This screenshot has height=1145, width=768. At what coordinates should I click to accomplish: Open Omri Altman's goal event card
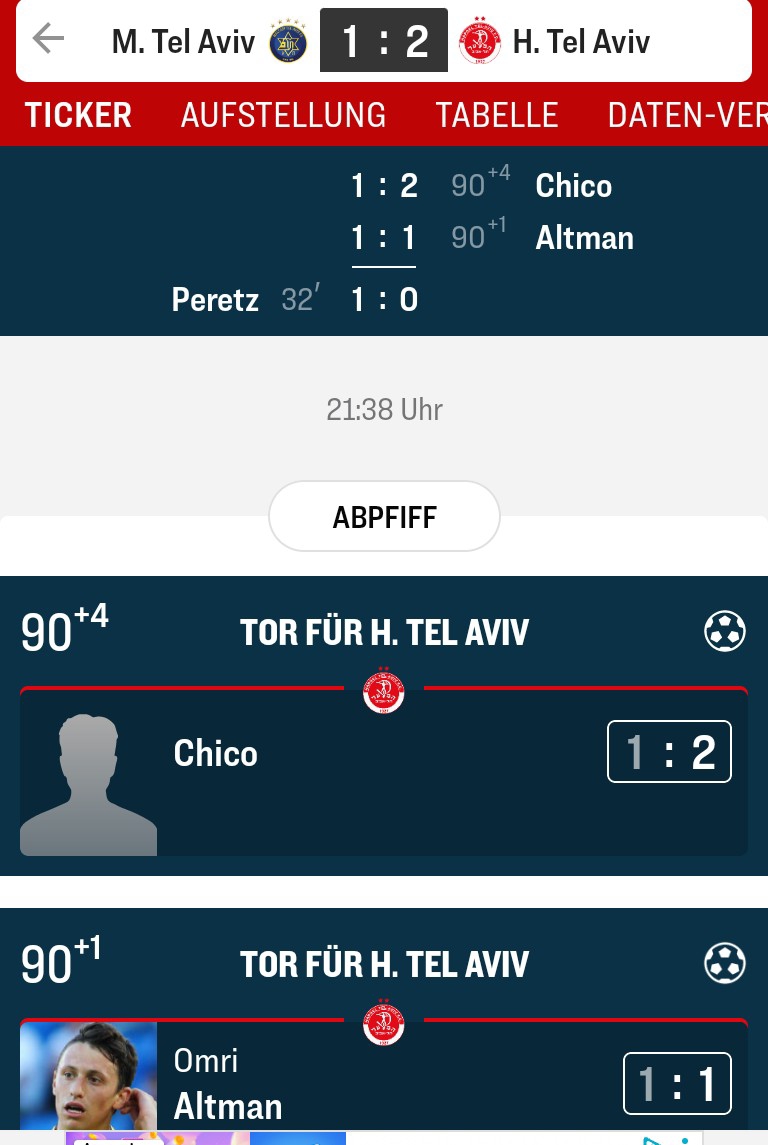point(384,1080)
